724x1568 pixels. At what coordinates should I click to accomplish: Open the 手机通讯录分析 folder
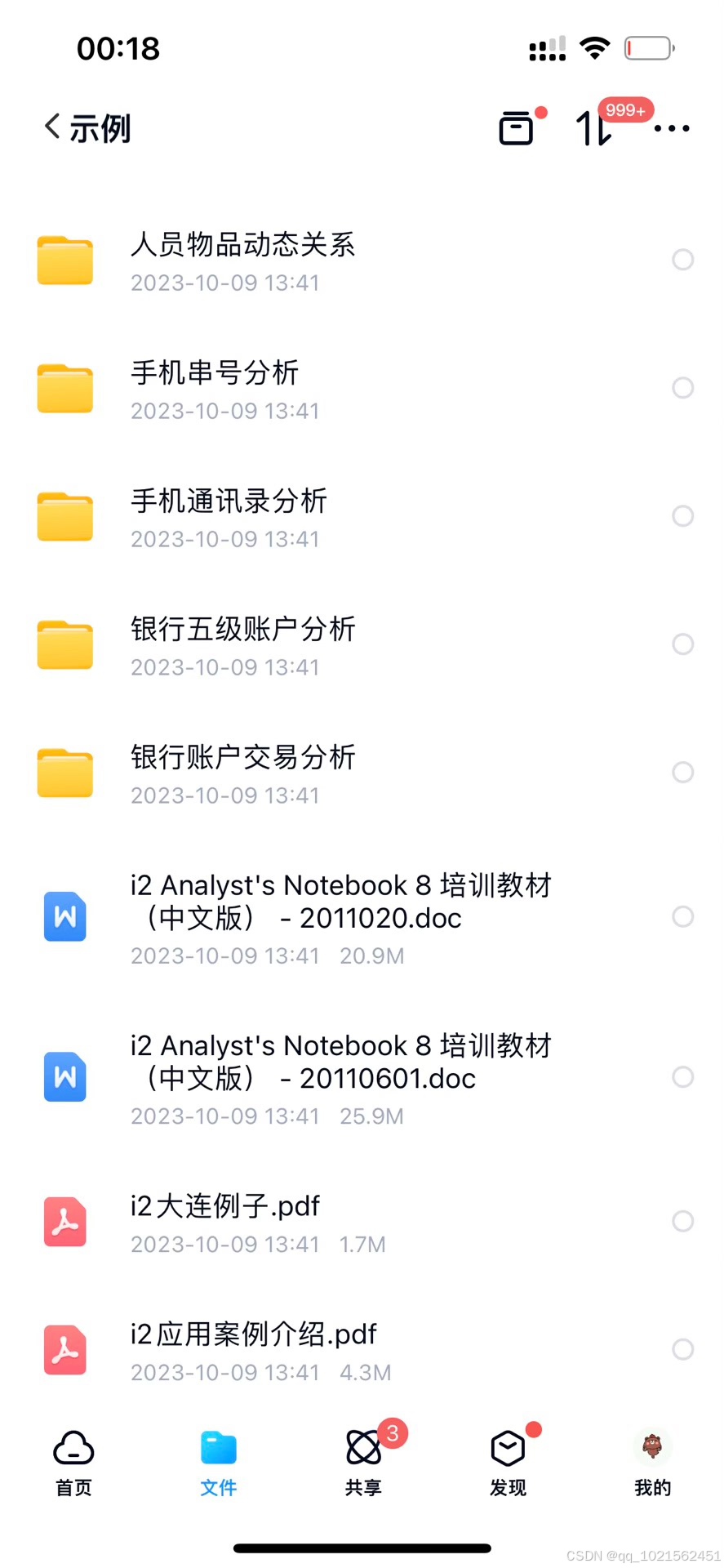229,501
